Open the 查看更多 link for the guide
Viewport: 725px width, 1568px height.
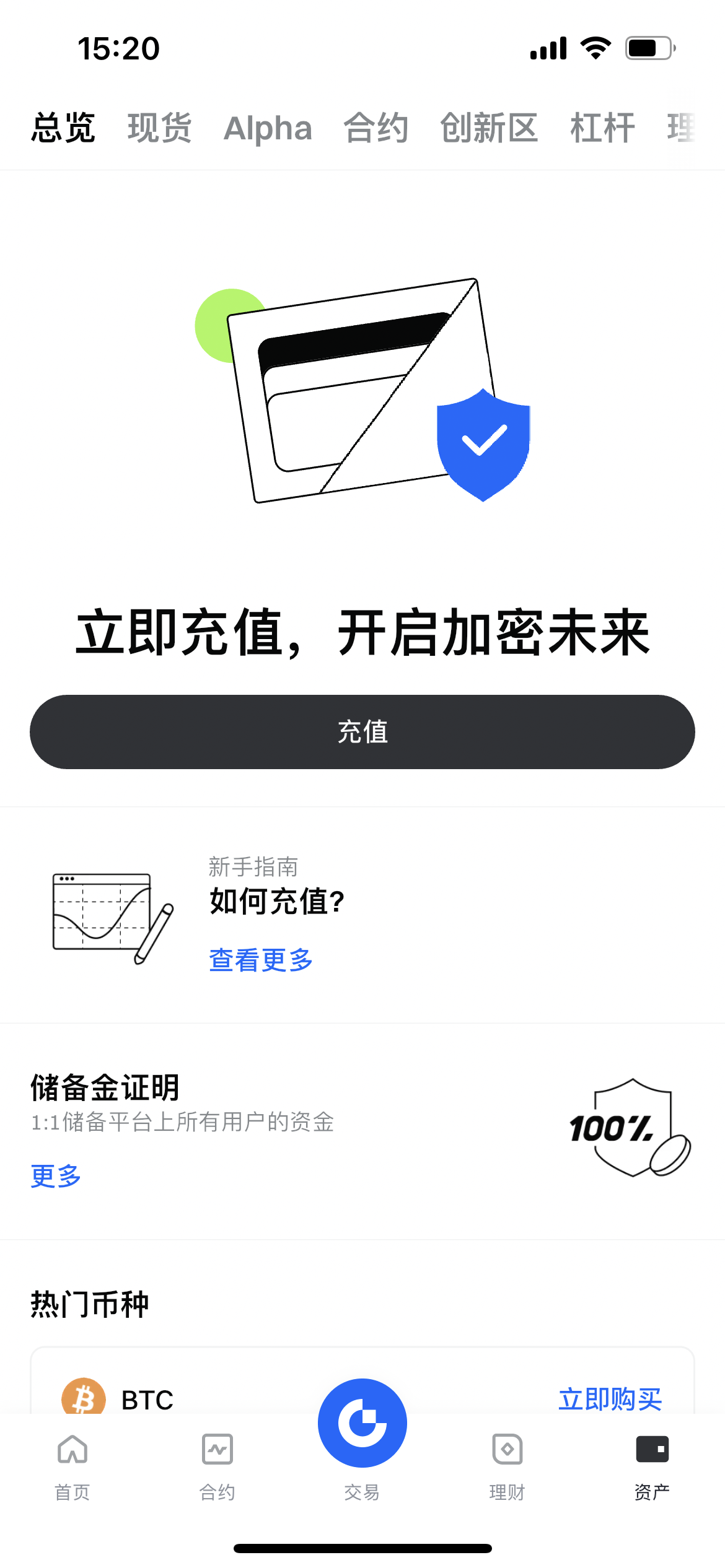click(261, 960)
